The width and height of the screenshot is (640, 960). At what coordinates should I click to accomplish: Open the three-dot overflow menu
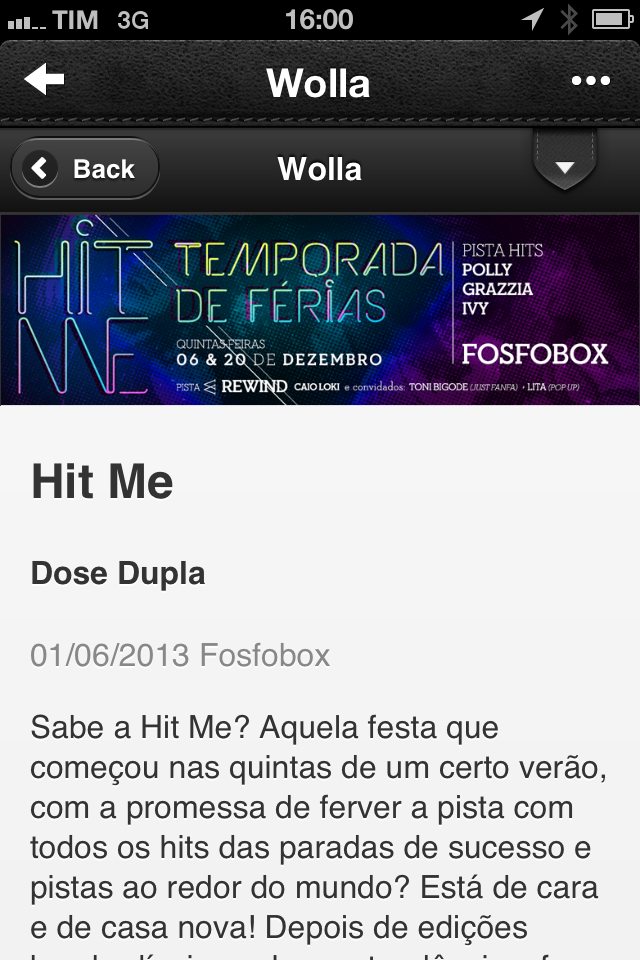[x=590, y=81]
